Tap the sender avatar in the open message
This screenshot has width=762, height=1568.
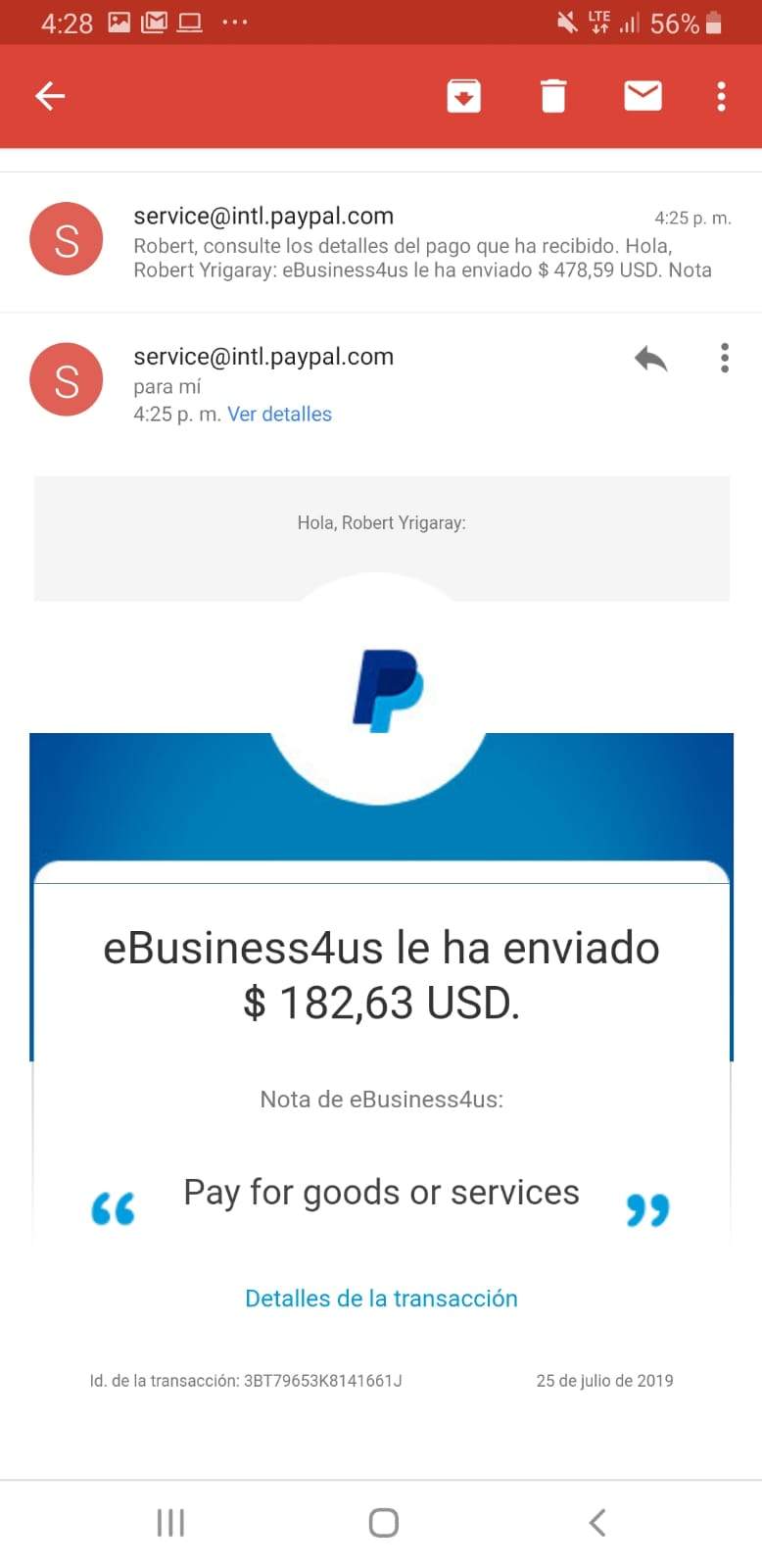pos(67,379)
